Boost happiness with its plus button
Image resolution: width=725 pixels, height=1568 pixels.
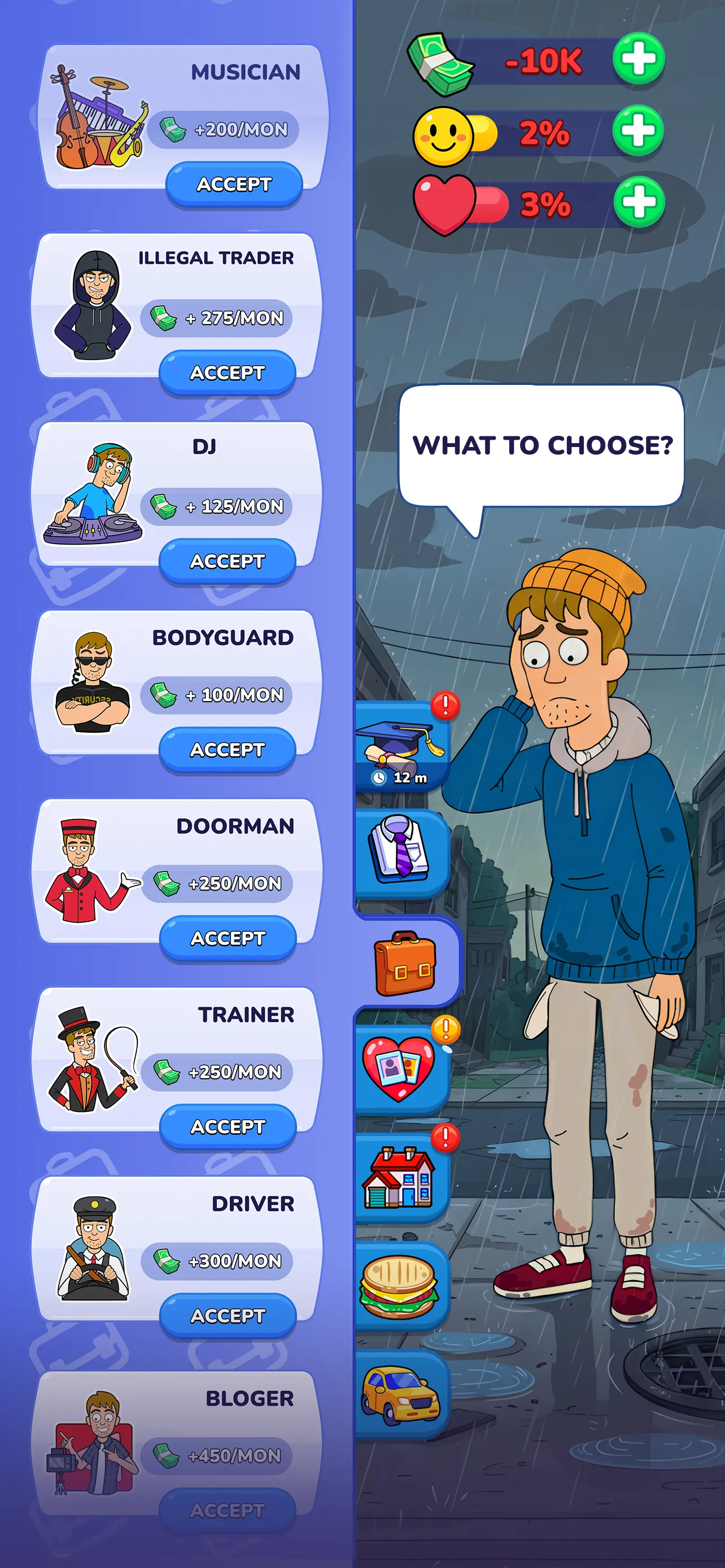pos(638,131)
